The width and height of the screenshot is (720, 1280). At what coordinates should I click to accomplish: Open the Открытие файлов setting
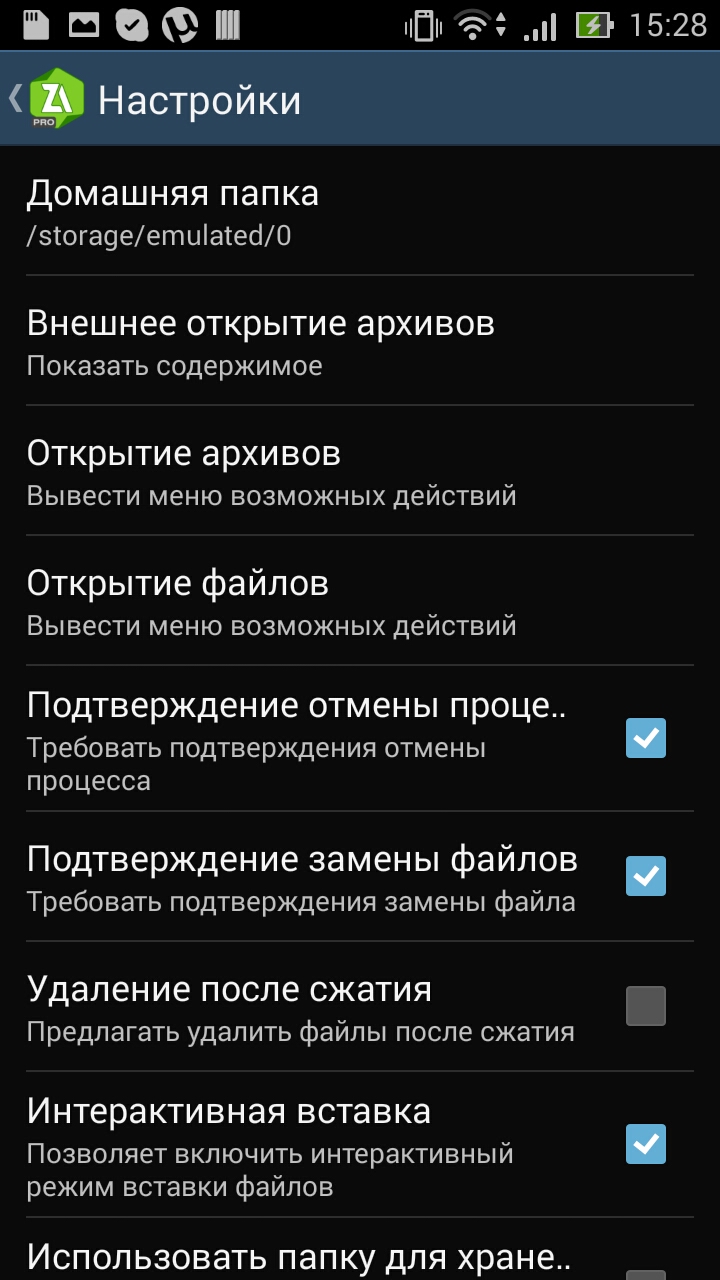pos(360,601)
